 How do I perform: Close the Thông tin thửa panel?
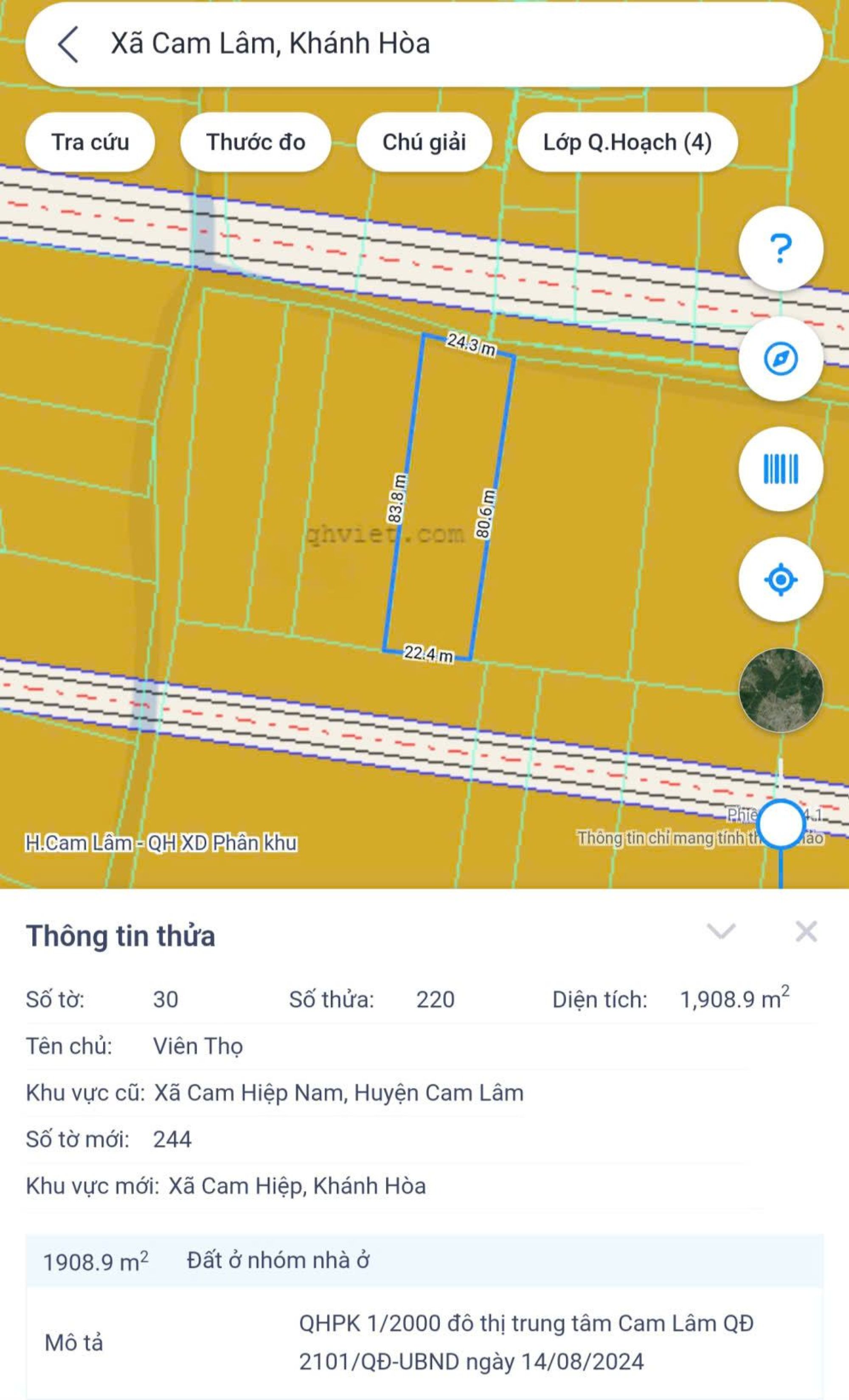click(806, 932)
